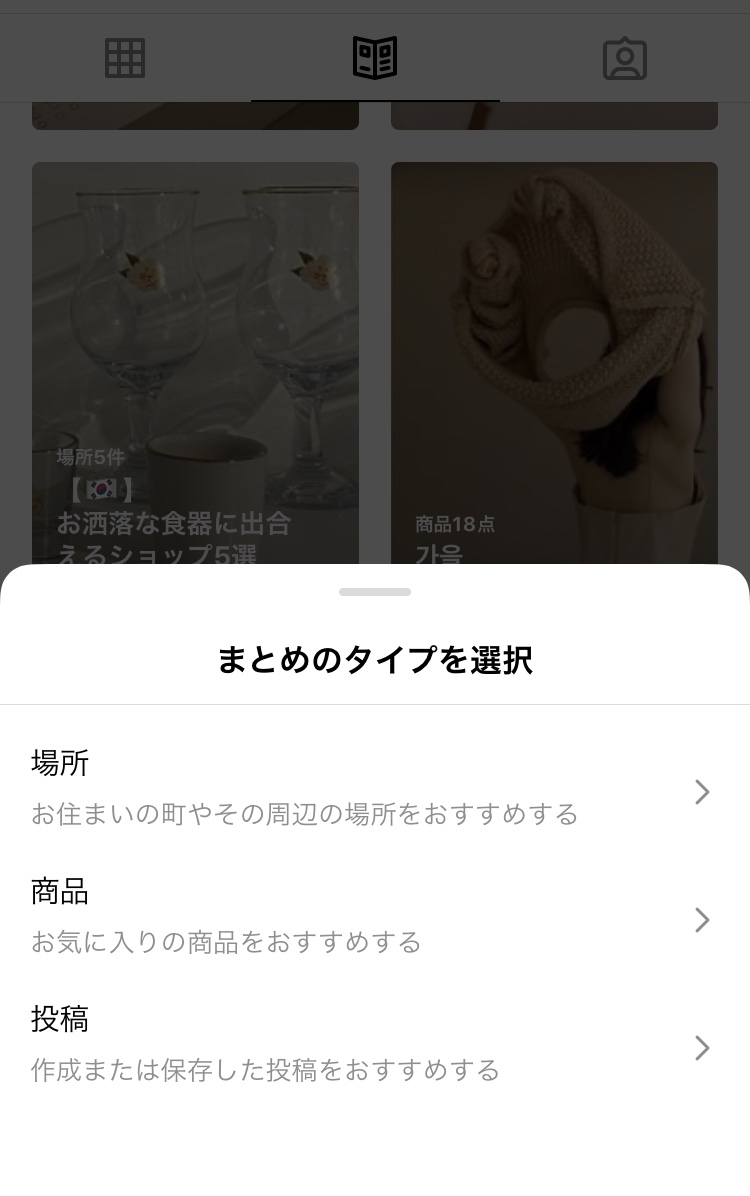Switch to the tagged photos tab
Screen dimensions: 750x1196
click(625, 59)
